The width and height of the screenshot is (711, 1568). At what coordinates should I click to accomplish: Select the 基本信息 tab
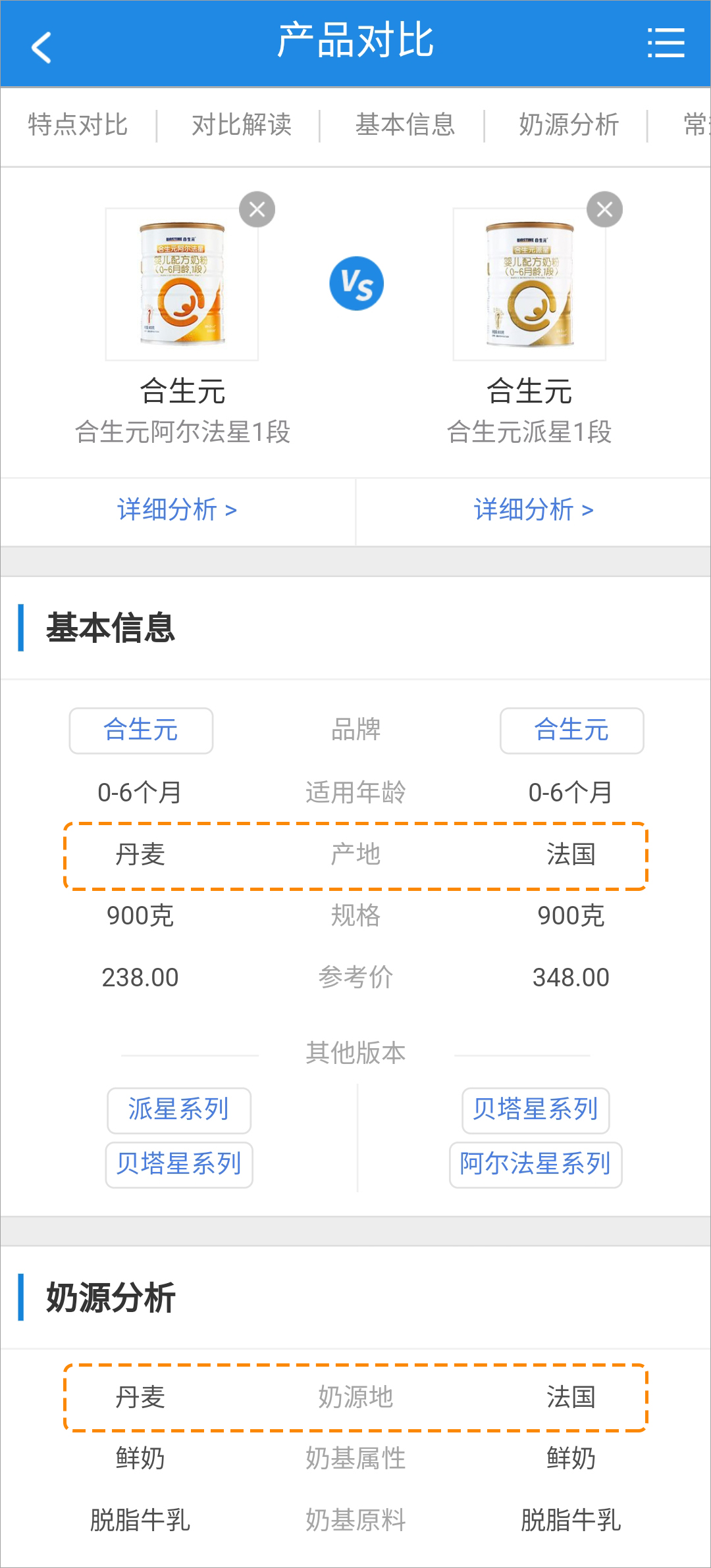406,125
